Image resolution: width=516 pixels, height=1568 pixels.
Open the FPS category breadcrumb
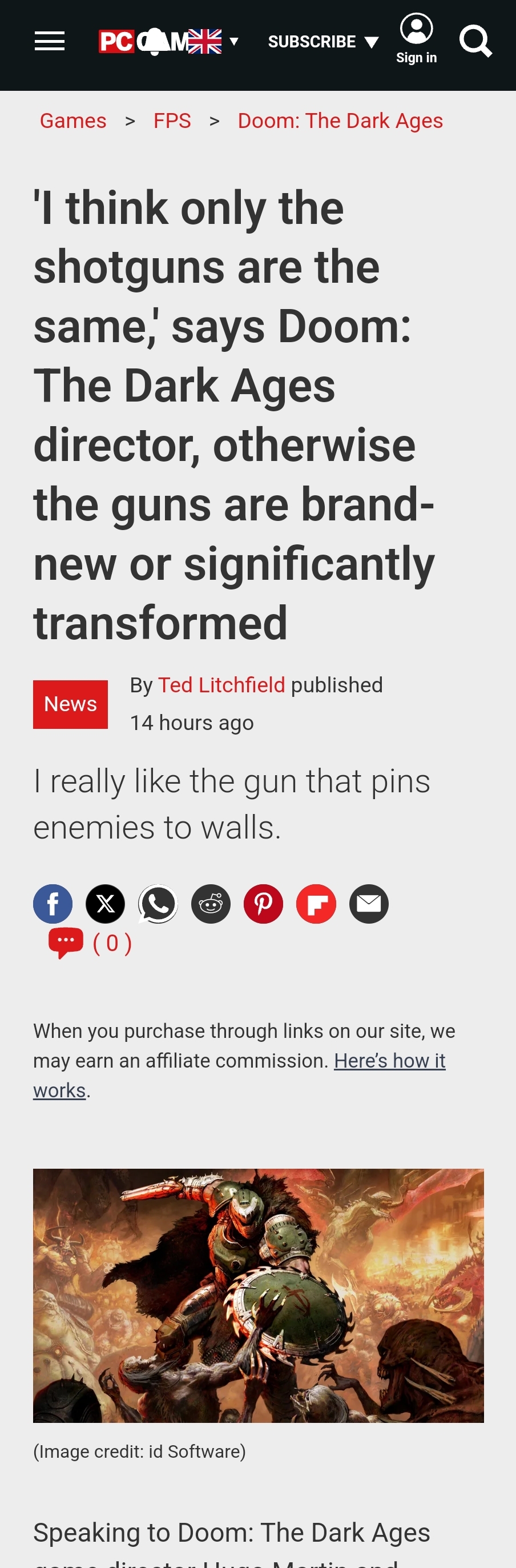172,121
